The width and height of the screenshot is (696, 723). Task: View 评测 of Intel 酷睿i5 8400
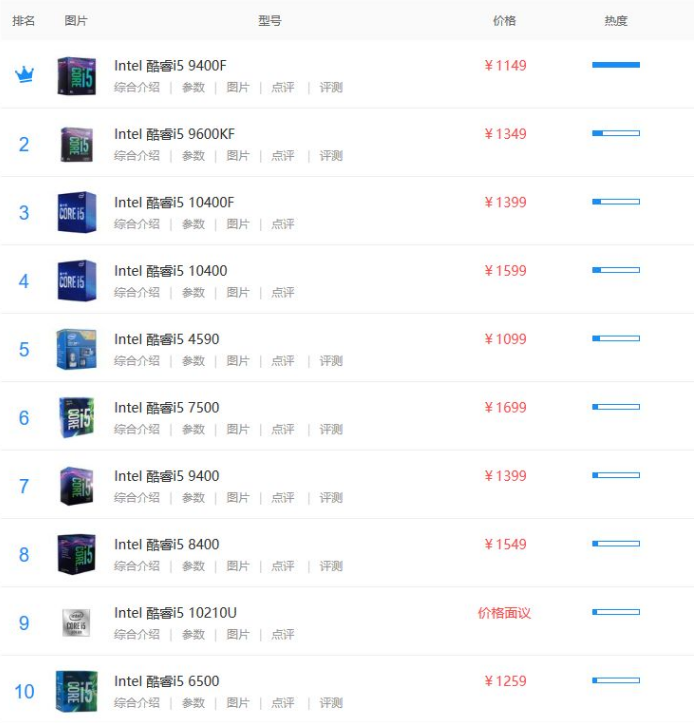coord(331,566)
